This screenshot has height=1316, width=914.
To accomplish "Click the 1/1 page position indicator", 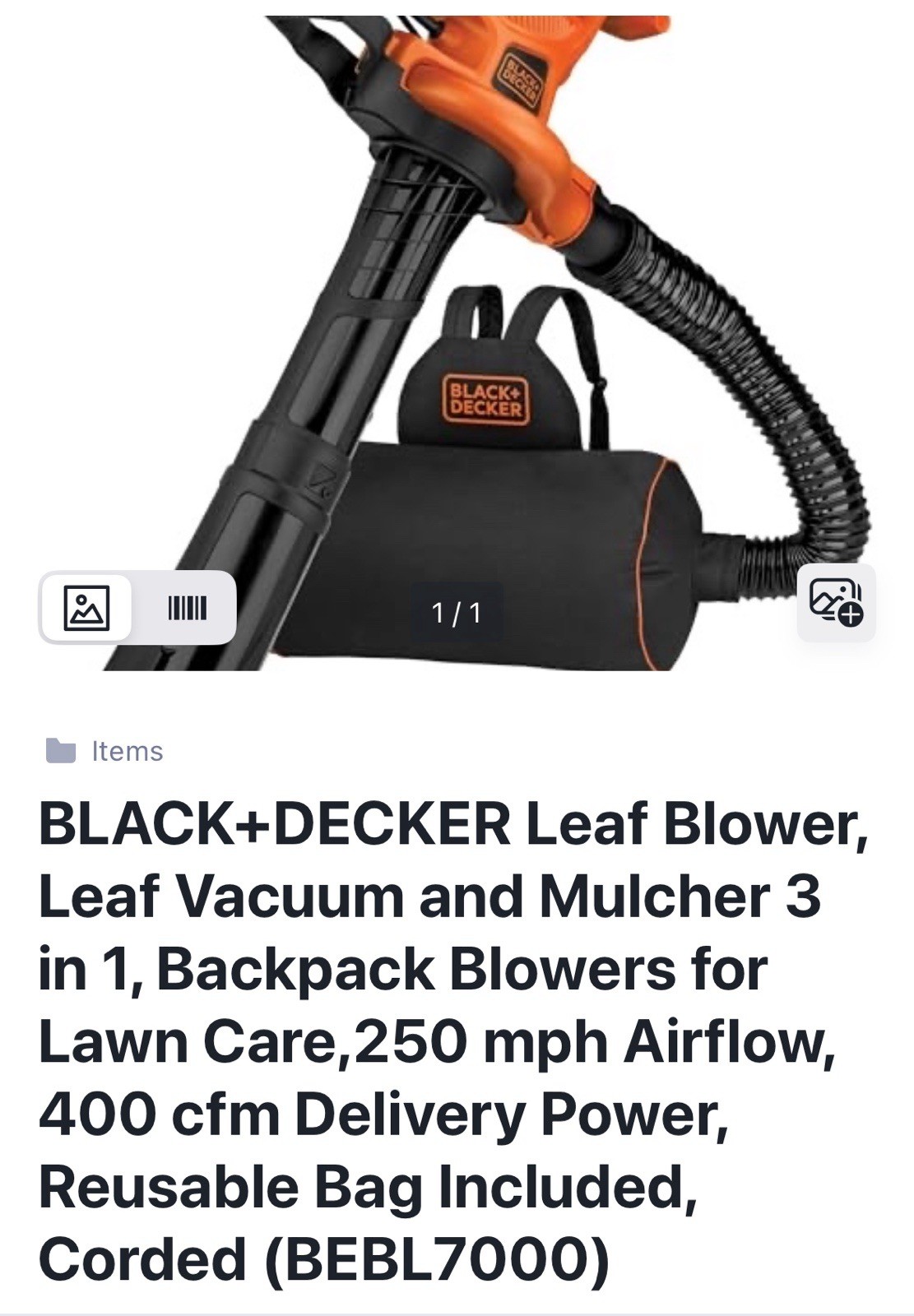I will pos(457,611).
